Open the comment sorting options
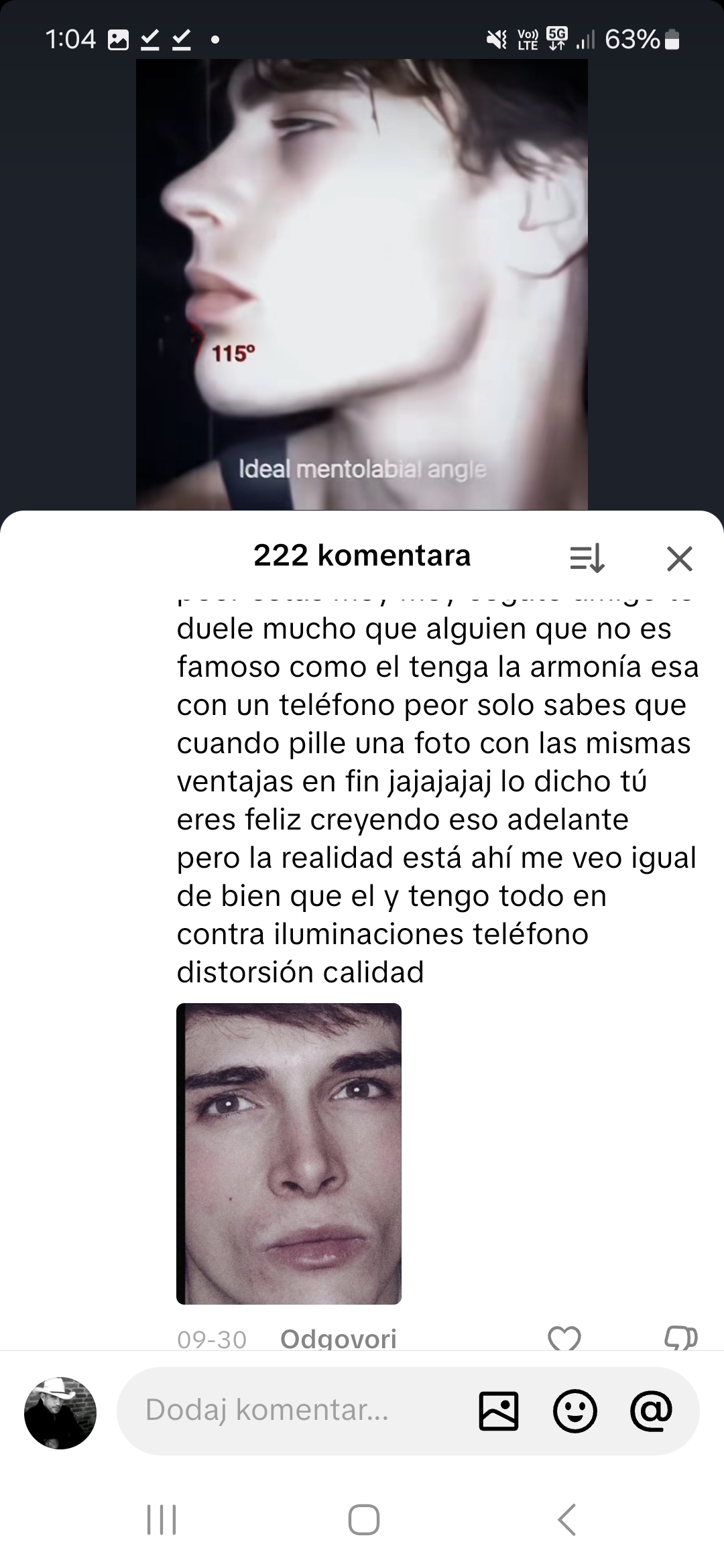Image resolution: width=724 pixels, height=1568 pixels. click(x=587, y=558)
